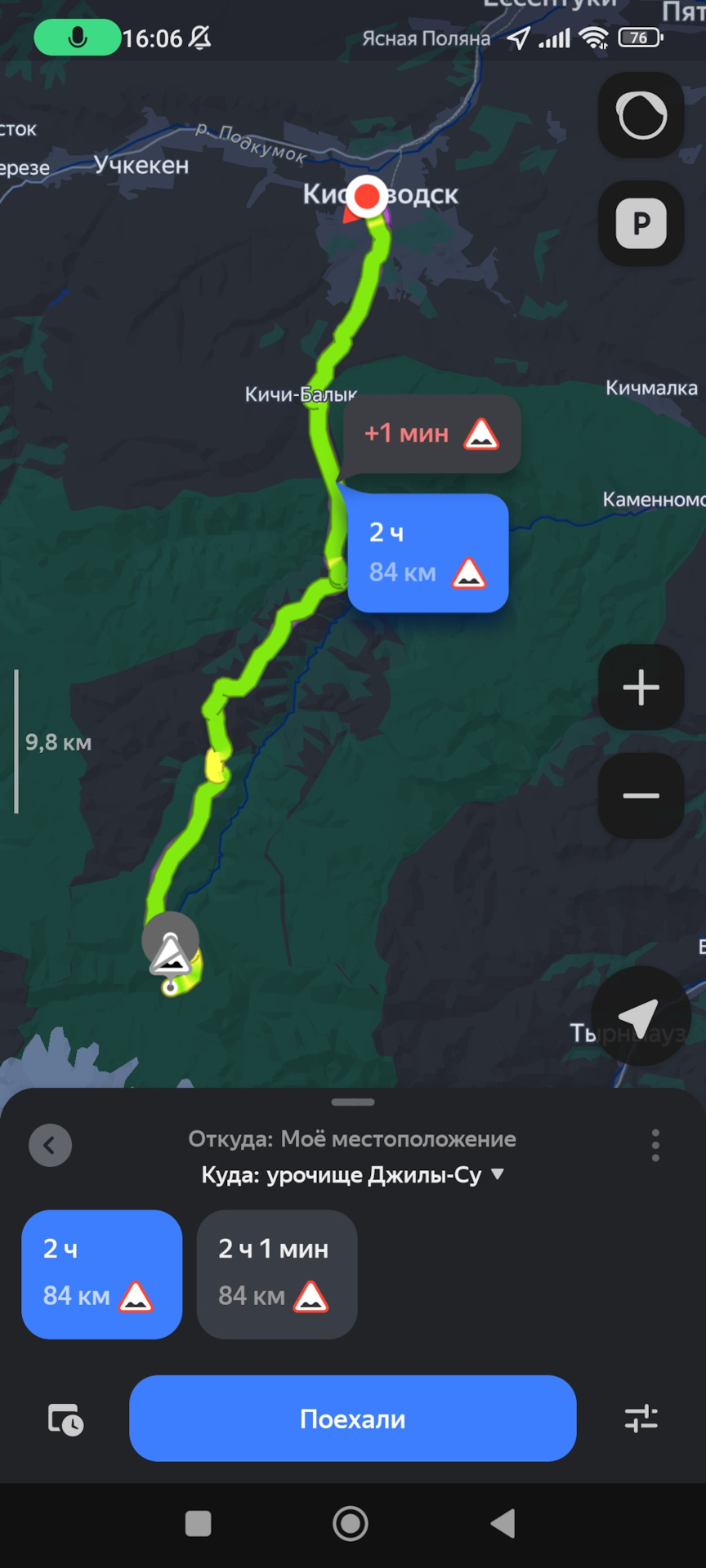Image resolution: width=706 pixels, height=1568 pixels.
Task: Tap the +1 мин alternative route bubble
Action: click(x=431, y=434)
